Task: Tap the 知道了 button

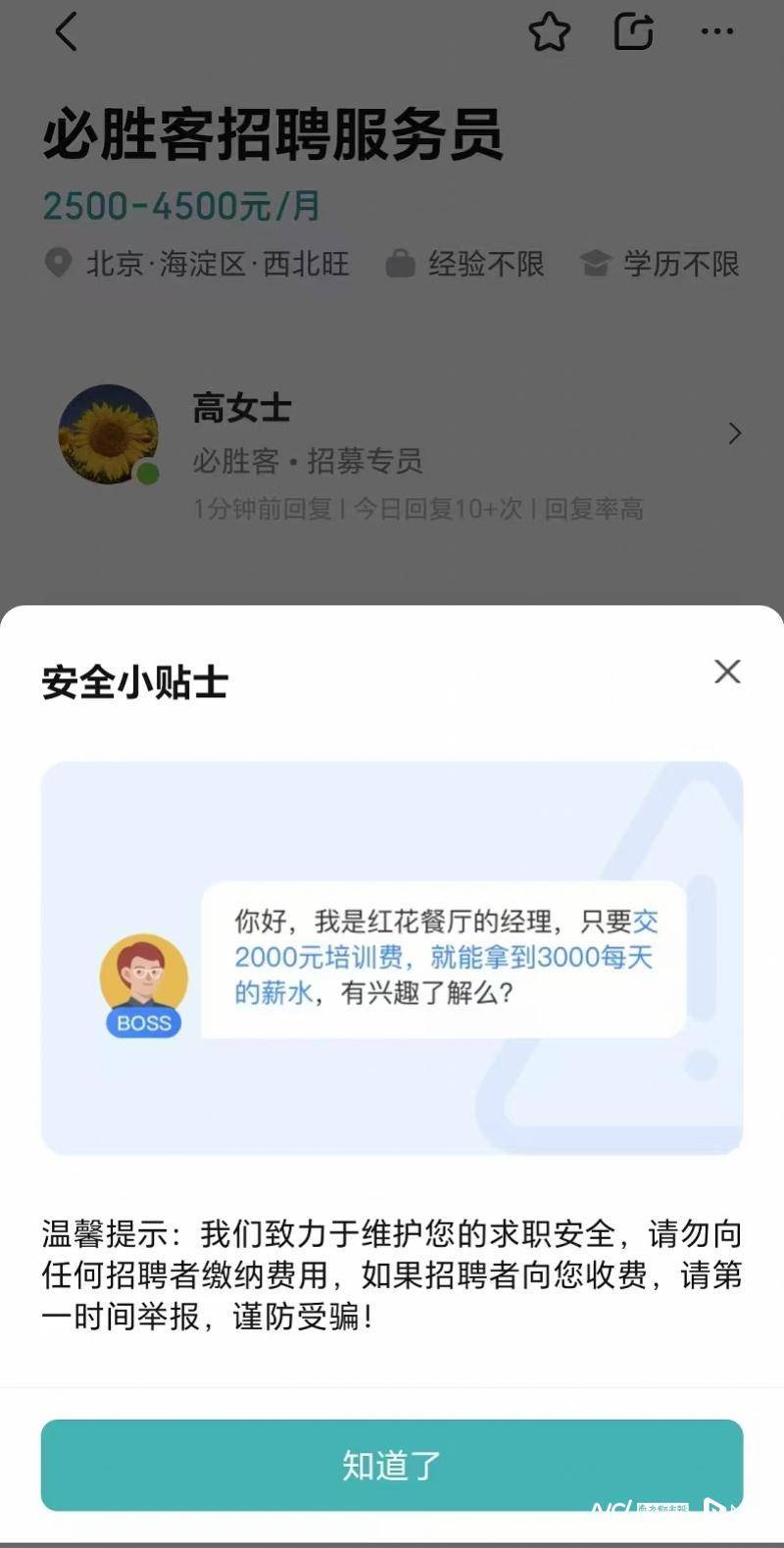Action: 391,1465
